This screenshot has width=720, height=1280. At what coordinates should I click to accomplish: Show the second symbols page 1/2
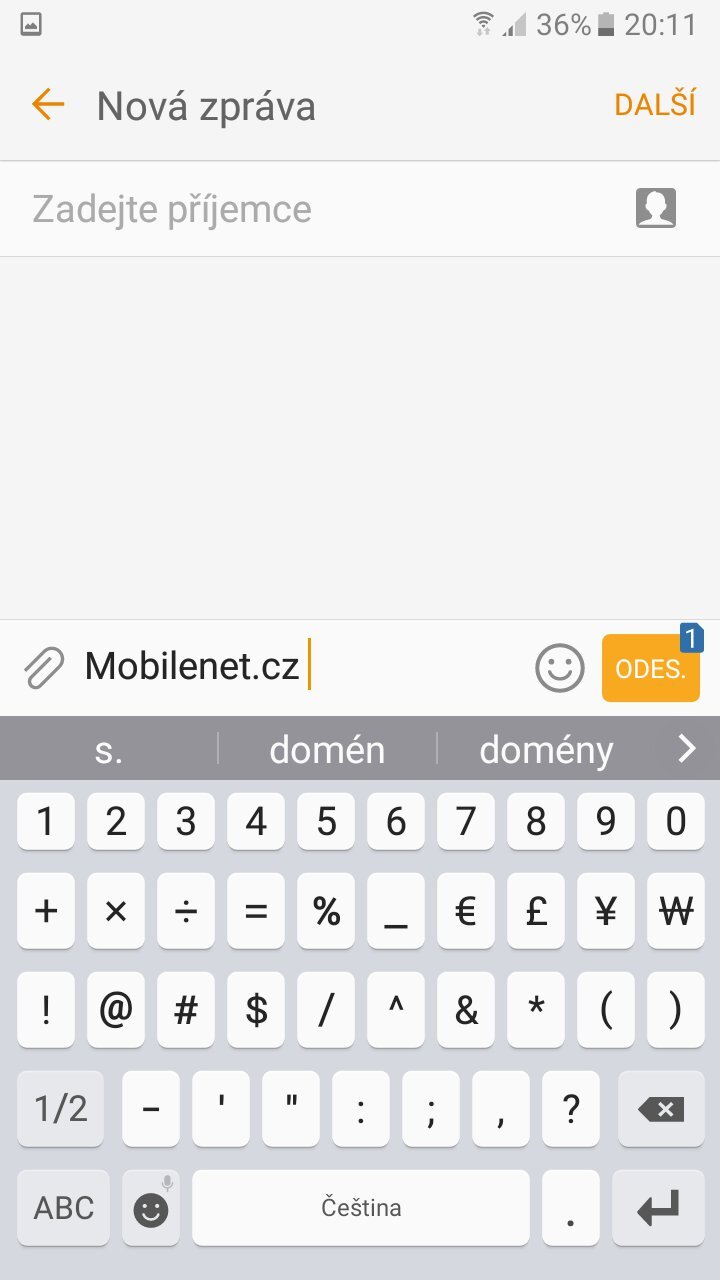click(61, 1108)
